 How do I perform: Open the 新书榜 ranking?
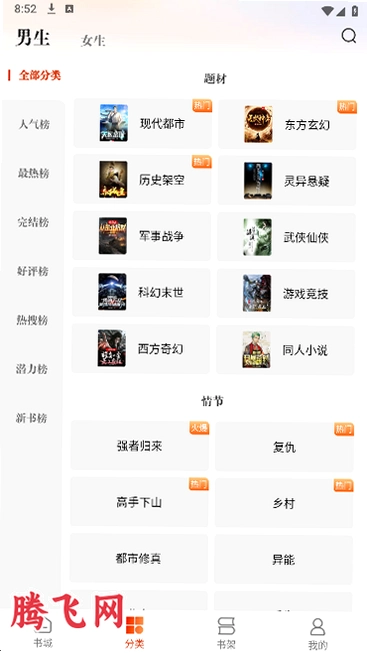tap(32, 418)
